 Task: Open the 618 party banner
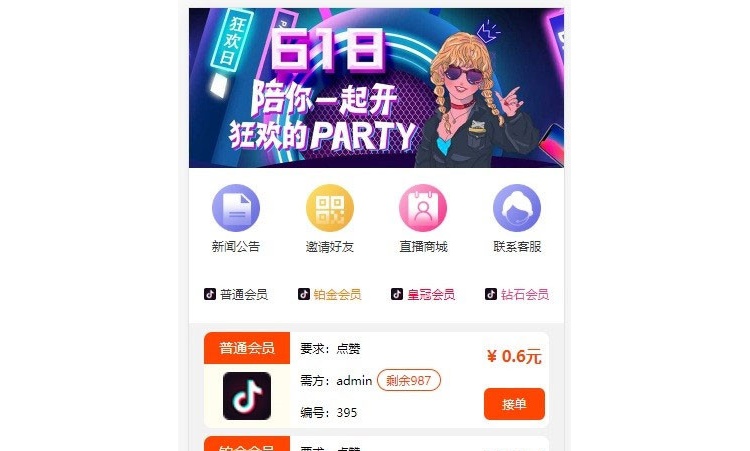click(x=376, y=88)
